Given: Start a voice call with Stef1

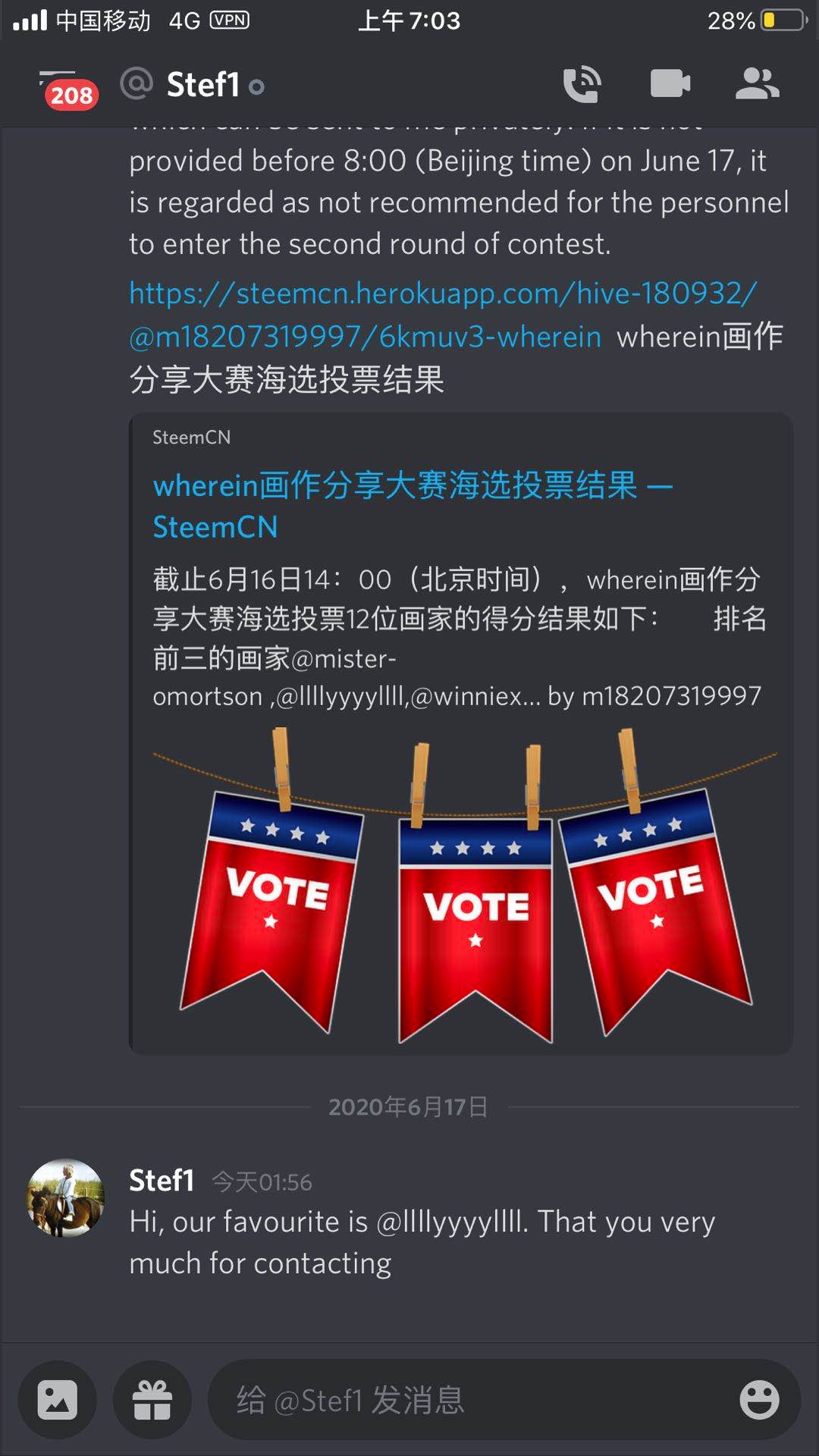Looking at the screenshot, I should 582,84.
